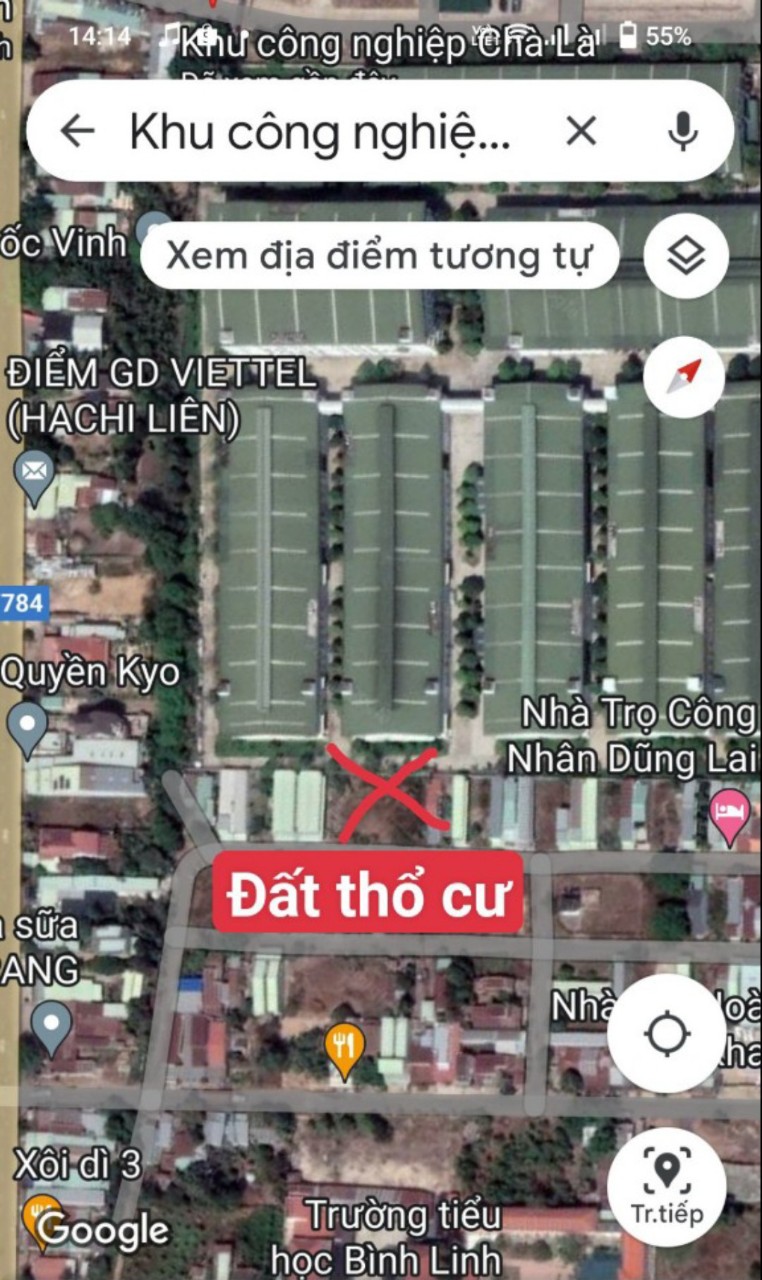Center the map on my location
The width and height of the screenshot is (762, 1280).
pyautogui.click(x=667, y=1034)
